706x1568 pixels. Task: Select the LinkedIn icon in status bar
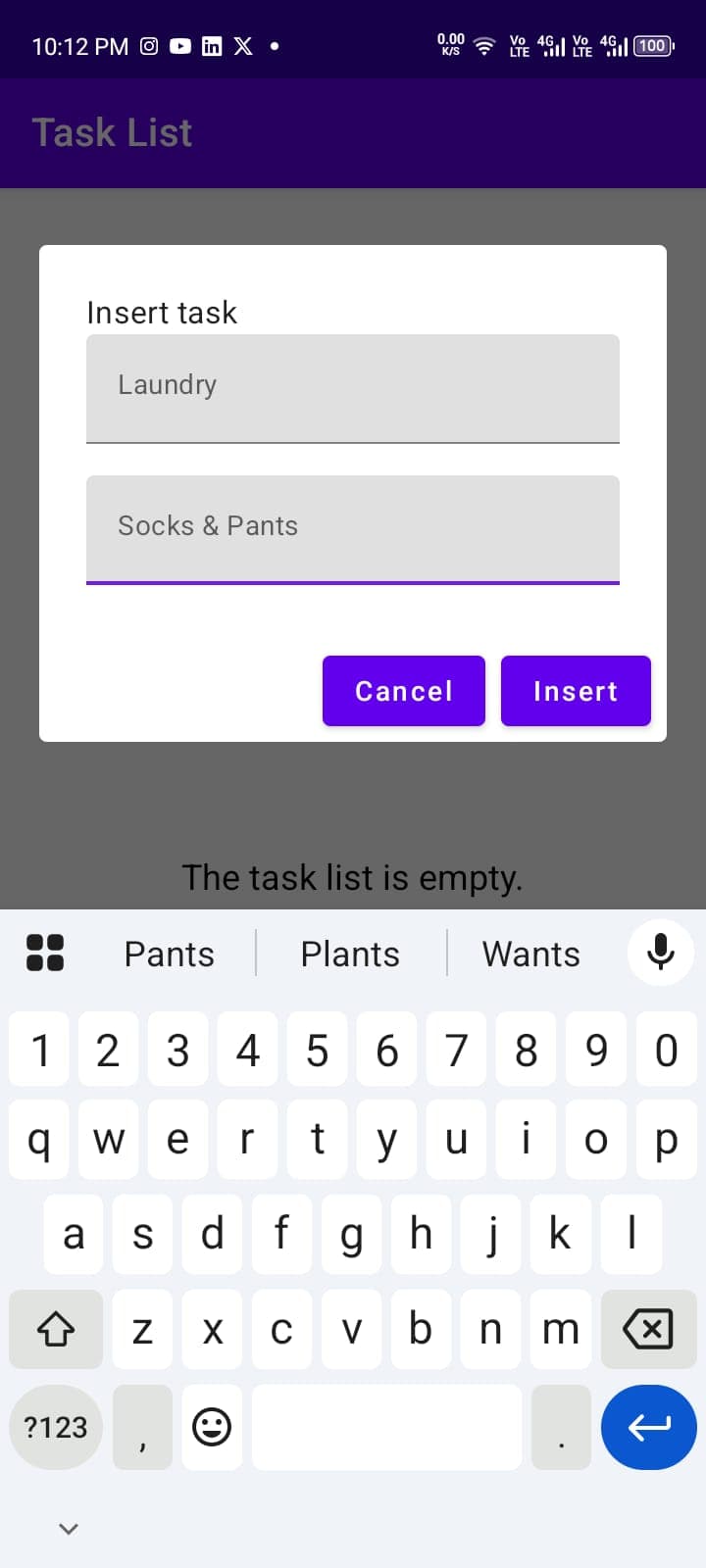coord(211,45)
